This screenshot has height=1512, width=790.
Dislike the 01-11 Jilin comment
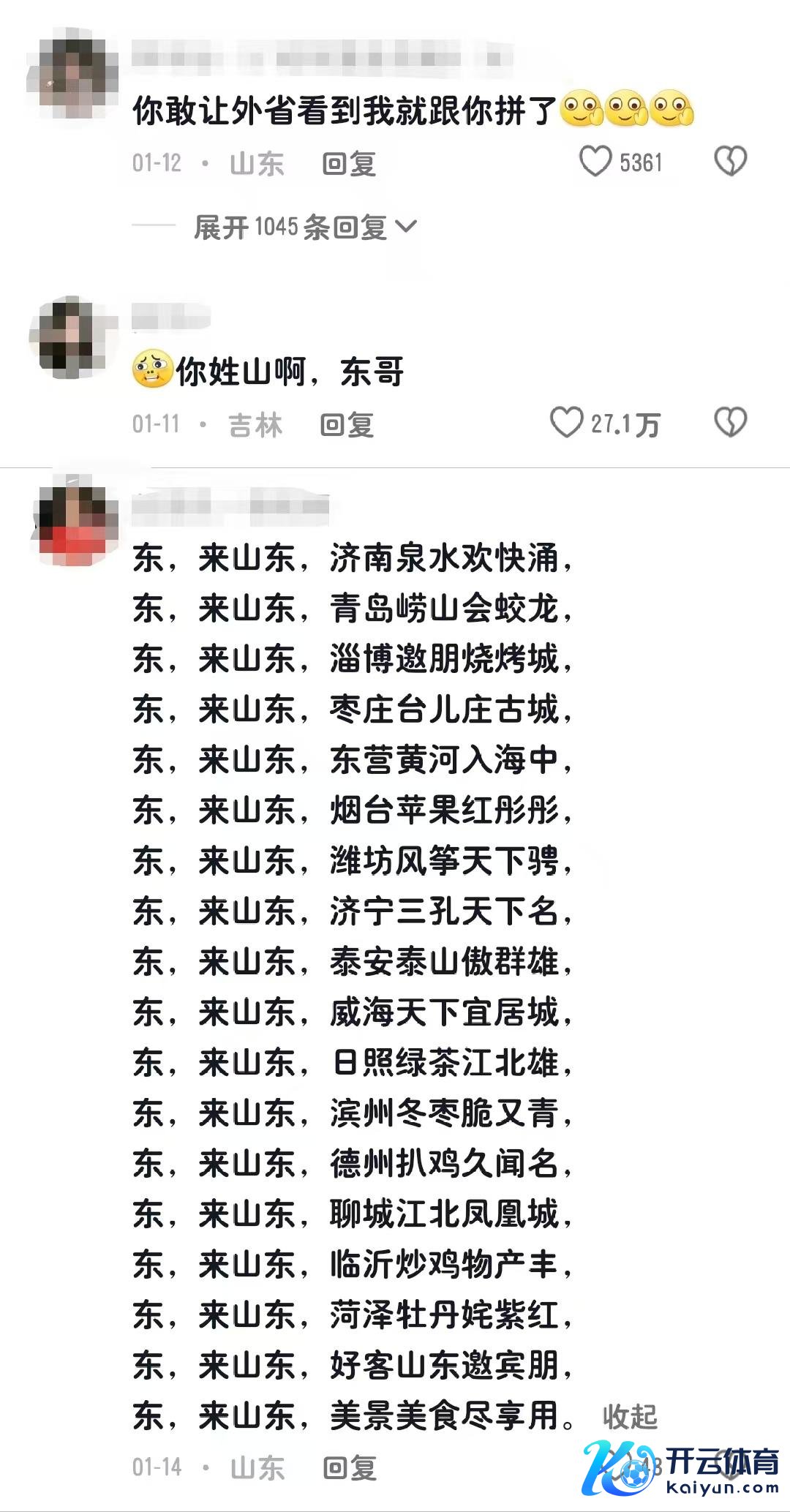(729, 423)
